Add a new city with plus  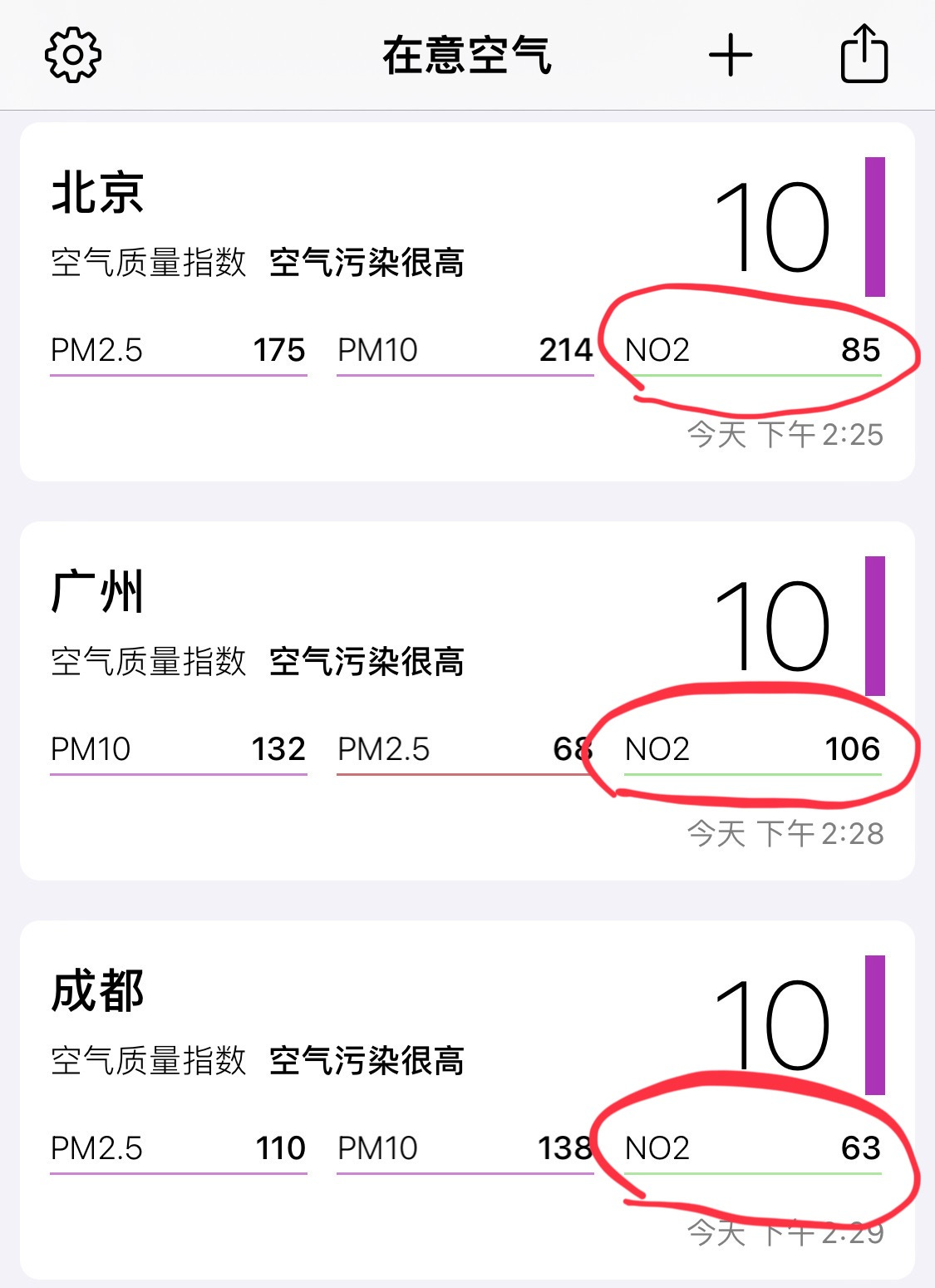[731, 56]
